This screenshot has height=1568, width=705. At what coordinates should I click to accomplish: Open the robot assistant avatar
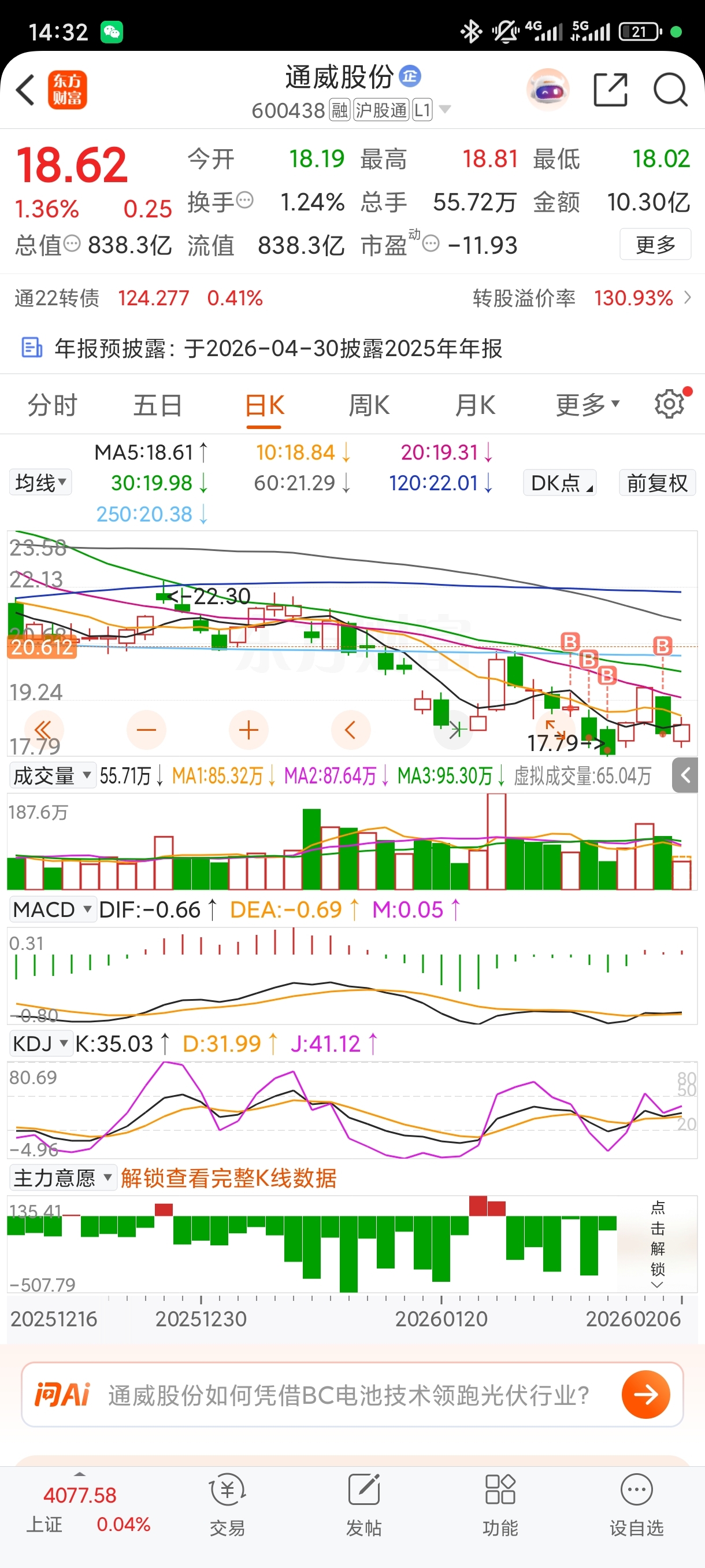(547, 91)
